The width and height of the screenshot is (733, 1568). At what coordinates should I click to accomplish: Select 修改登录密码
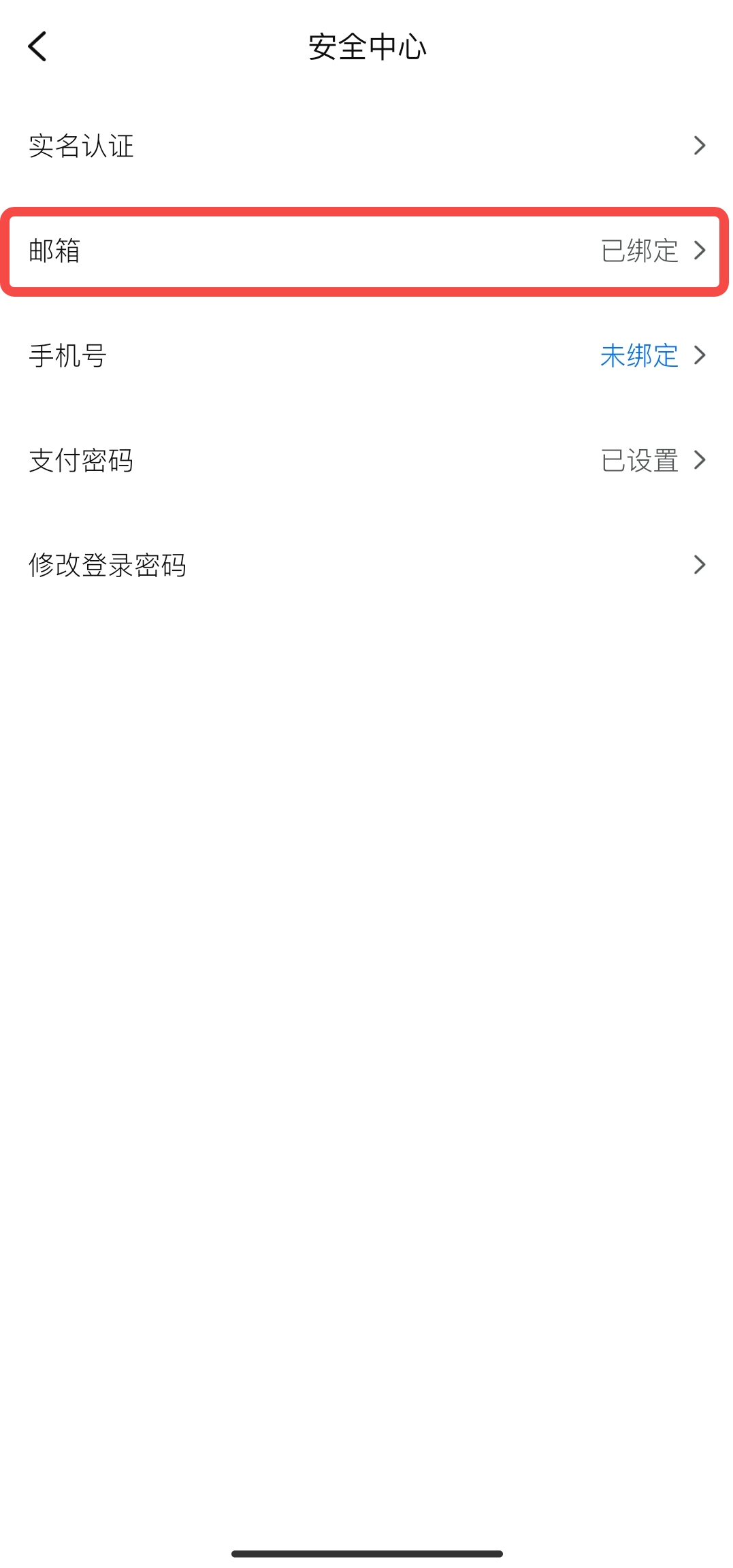[x=366, y=565]
